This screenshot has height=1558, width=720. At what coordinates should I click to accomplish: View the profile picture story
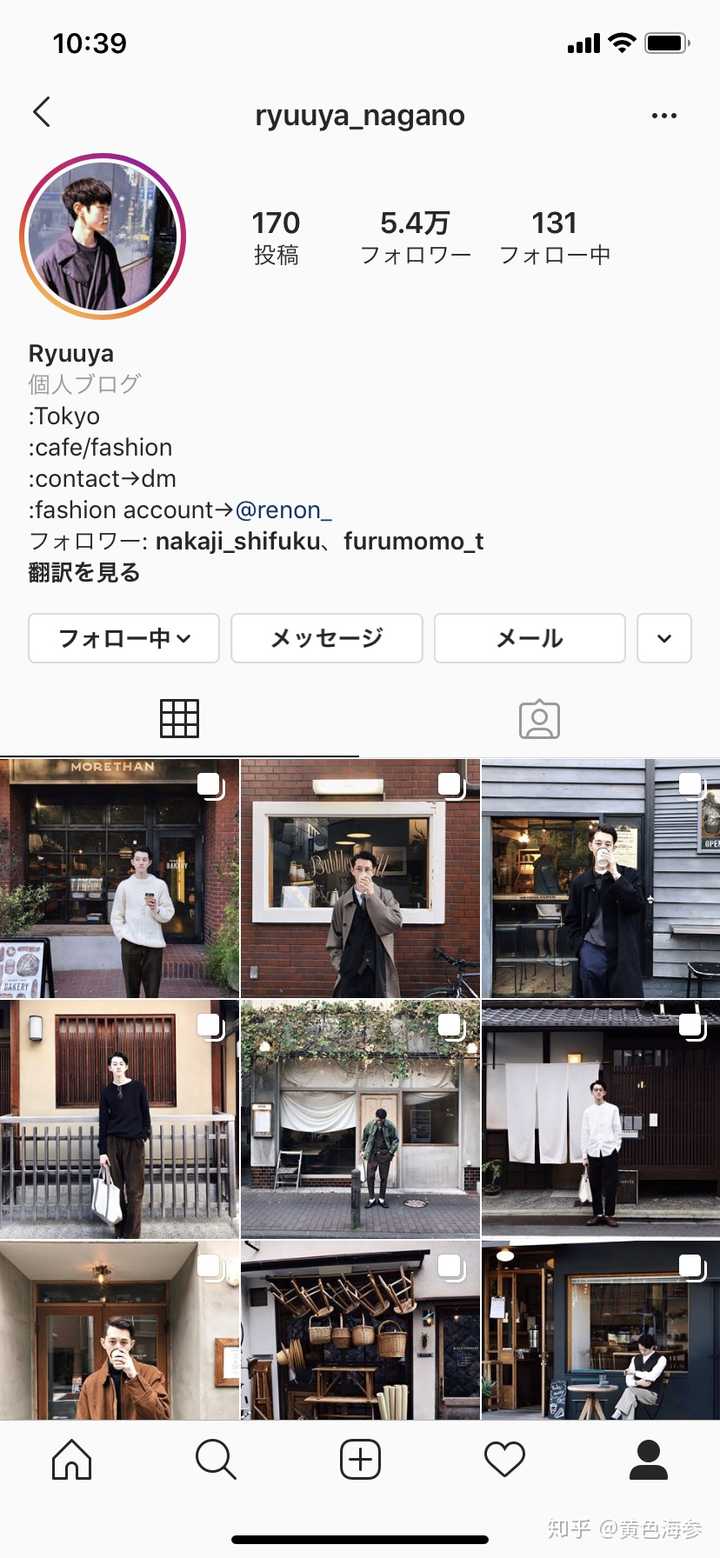pyautogui.click(x=102, y=237)
